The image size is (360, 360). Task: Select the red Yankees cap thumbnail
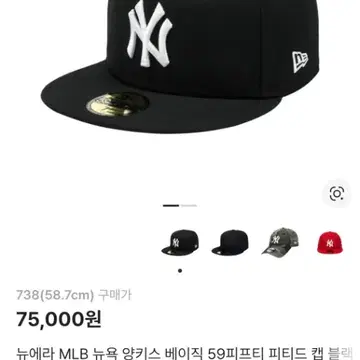point(330,242)
